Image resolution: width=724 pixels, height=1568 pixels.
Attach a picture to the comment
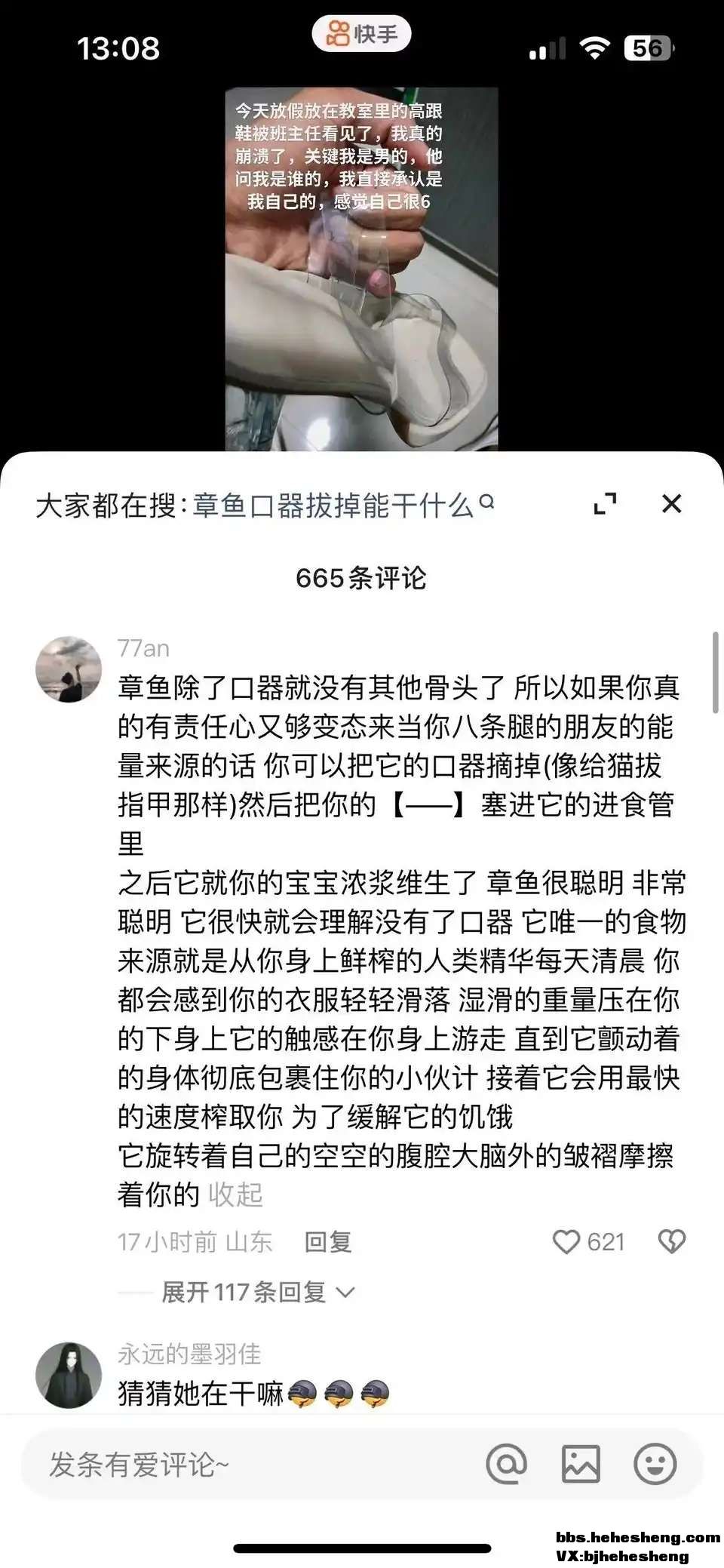click(x=581, y=1465)
